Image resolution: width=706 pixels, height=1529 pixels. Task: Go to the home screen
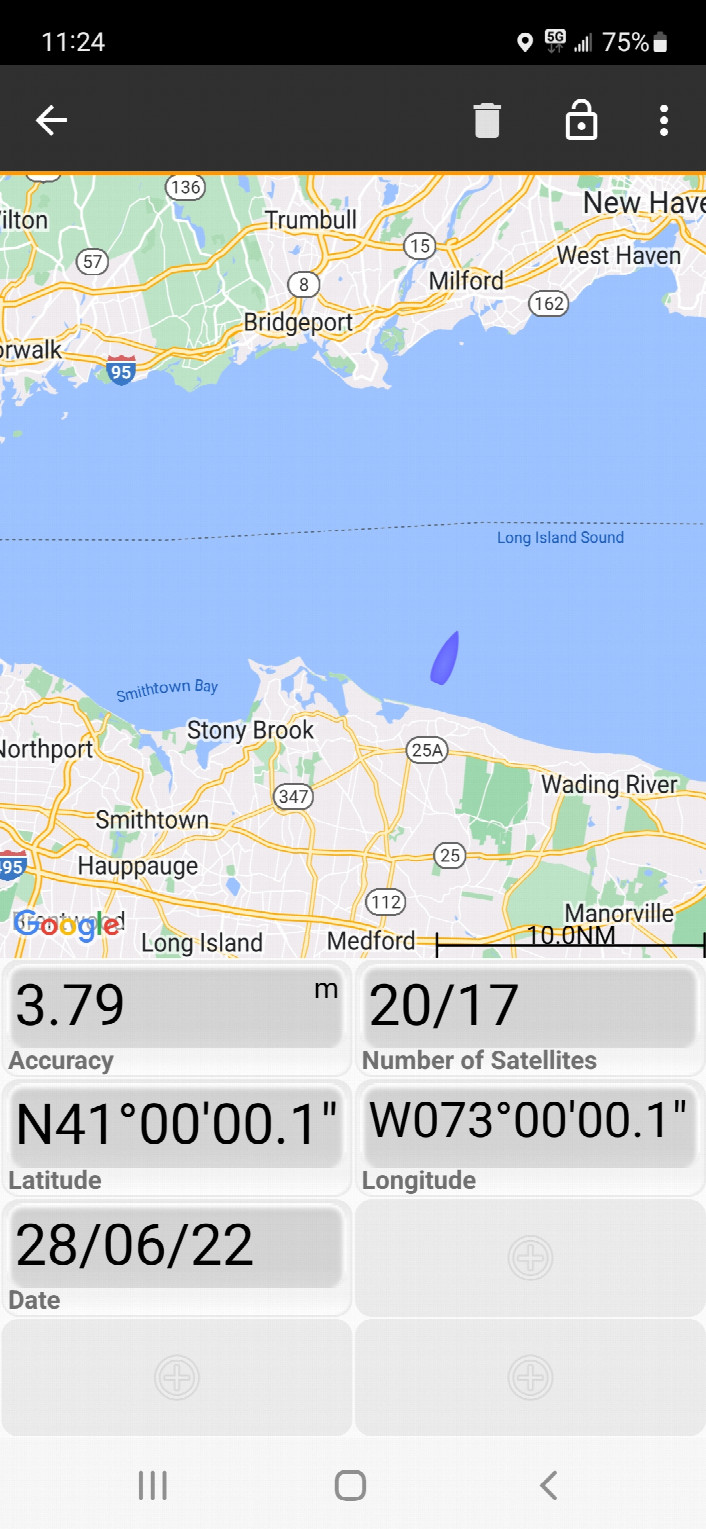click(x=350, y=1486)
